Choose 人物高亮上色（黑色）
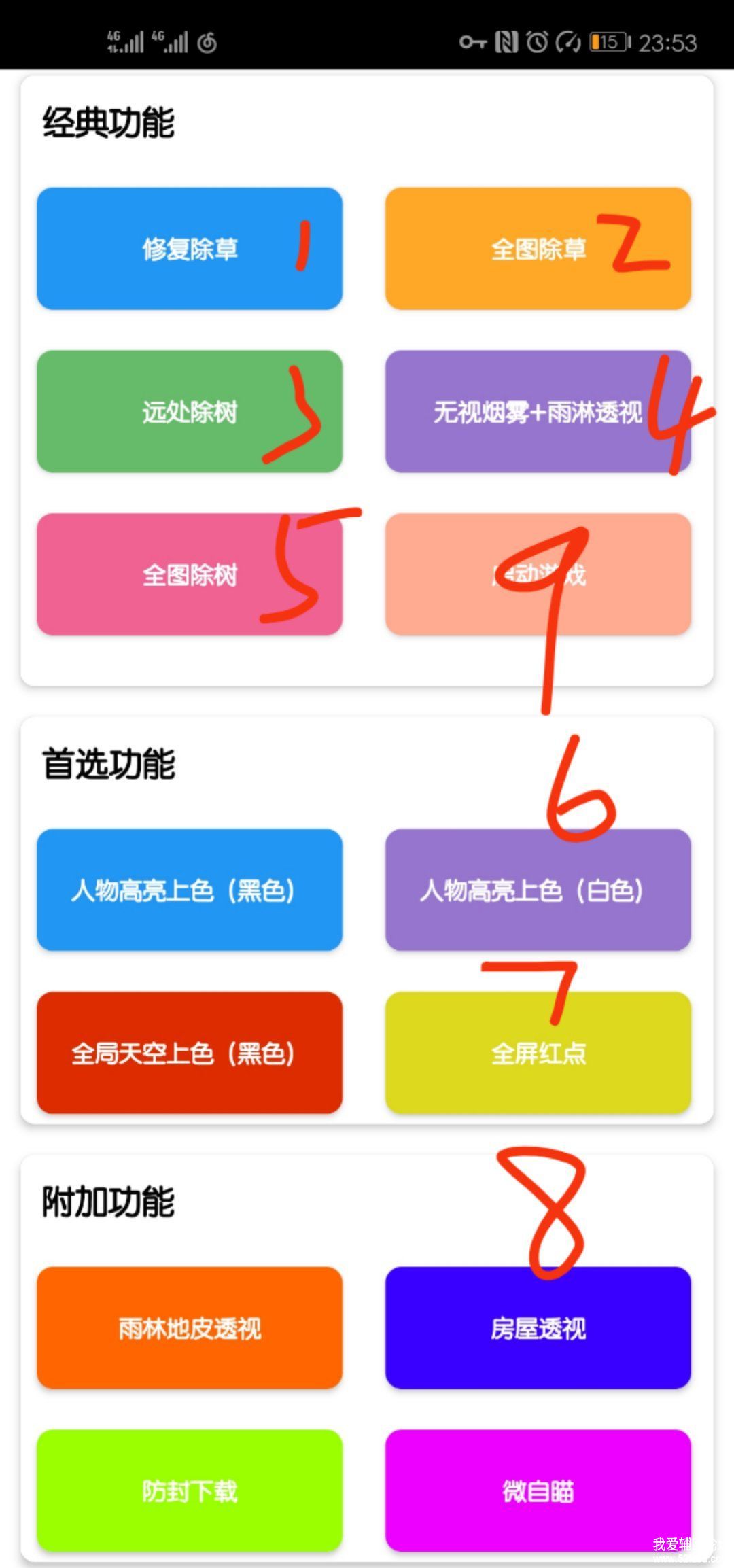 (190, 890)
